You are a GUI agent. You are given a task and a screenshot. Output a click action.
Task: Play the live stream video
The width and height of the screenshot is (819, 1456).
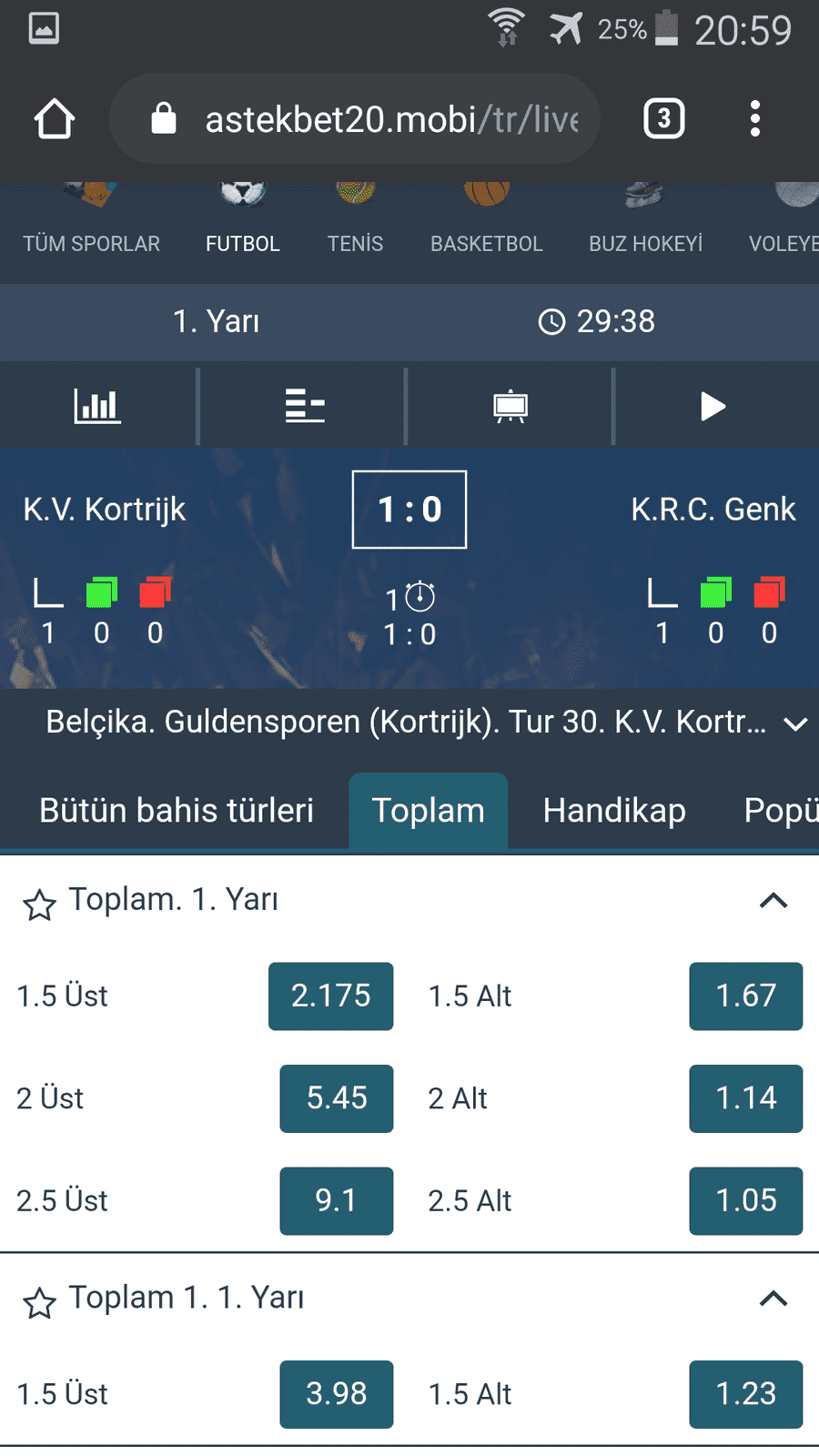[713, 406]
